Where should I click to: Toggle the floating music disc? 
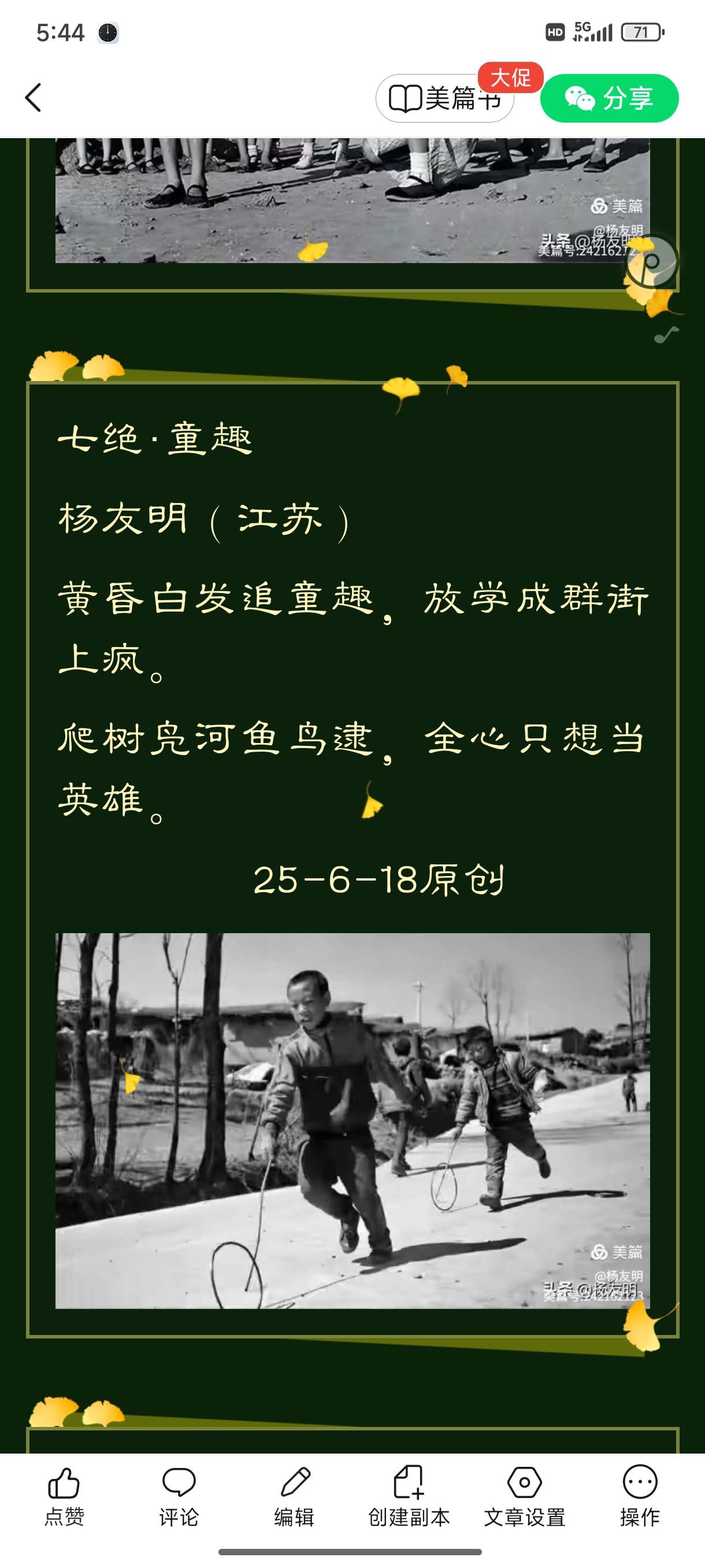click(651, 262)
